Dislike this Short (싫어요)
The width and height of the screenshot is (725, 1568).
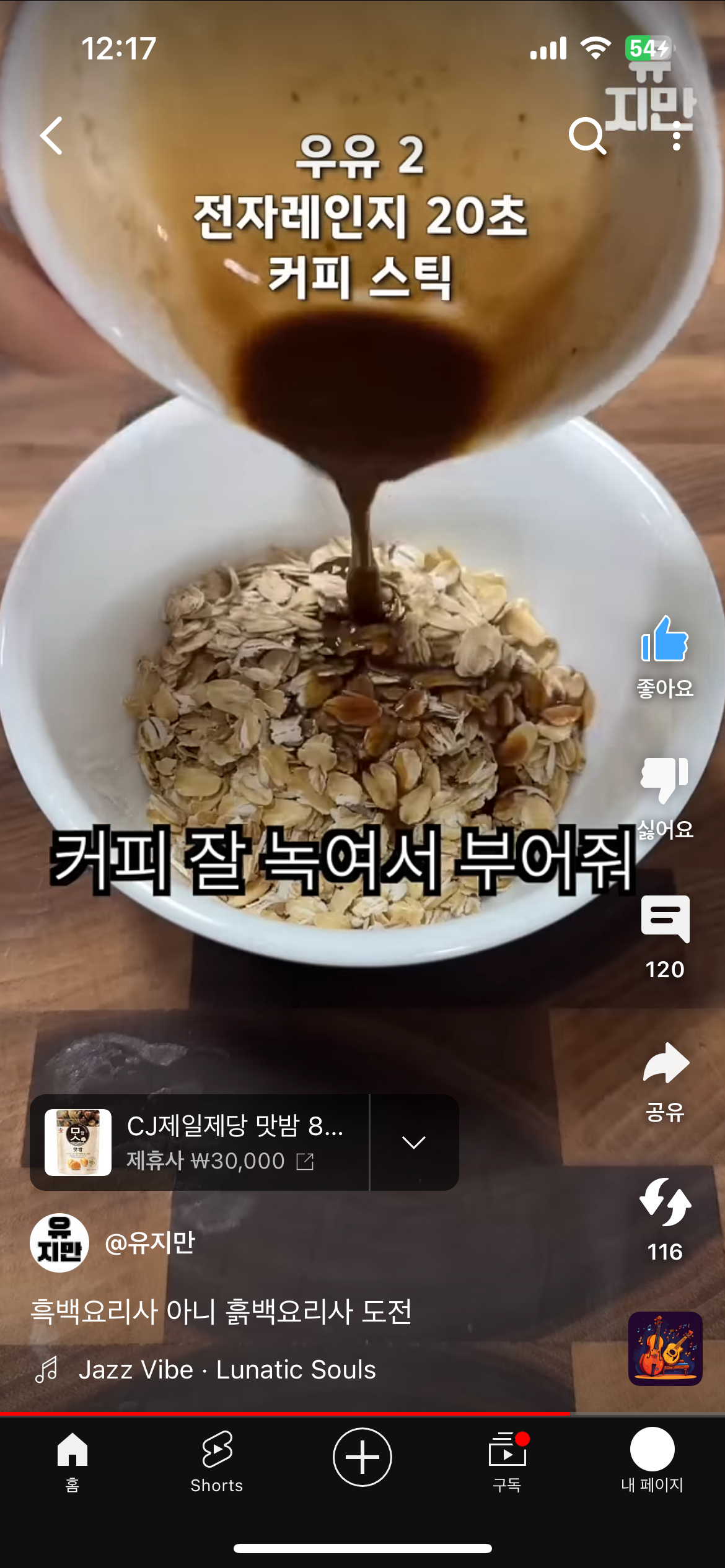(x=665, y=779)
